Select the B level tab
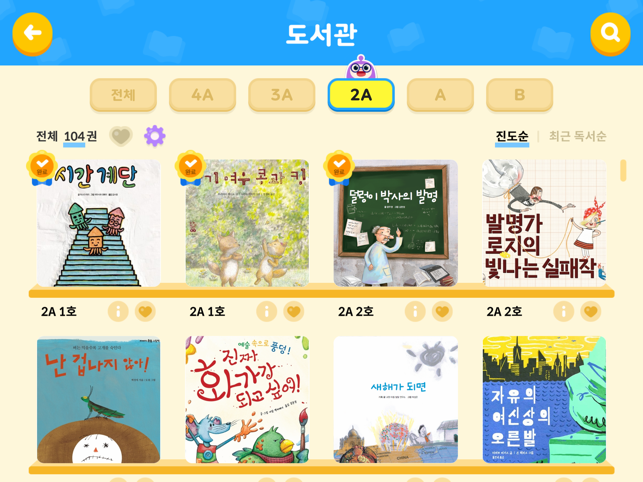Image resolution: width=643 pixels, height=482 pixels. [519, 95]
